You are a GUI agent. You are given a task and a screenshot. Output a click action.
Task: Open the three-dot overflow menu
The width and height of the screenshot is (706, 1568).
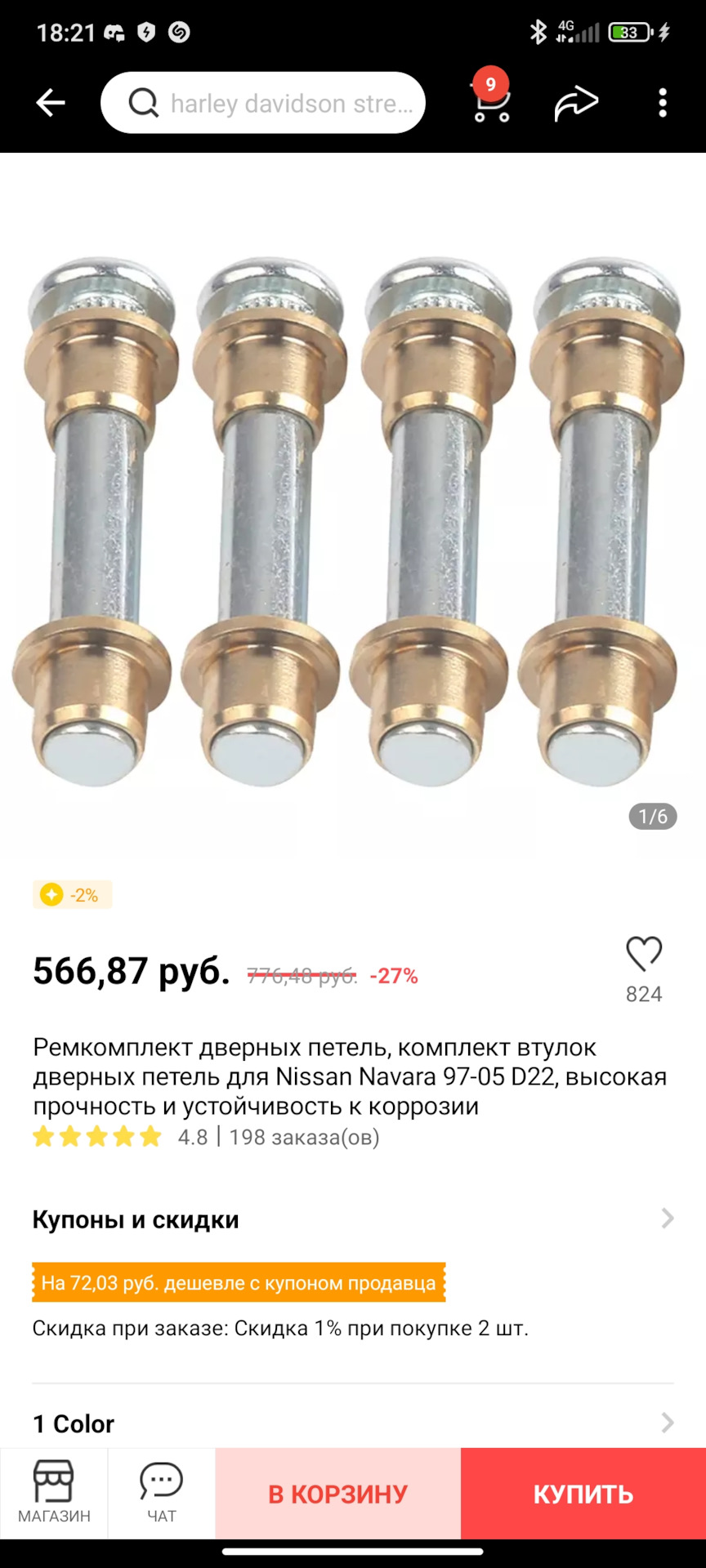point(661,102)
